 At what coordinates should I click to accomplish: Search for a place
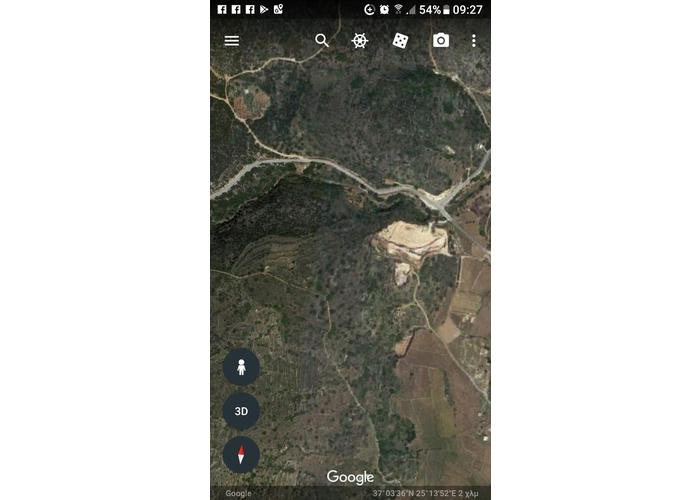[322, 41]
